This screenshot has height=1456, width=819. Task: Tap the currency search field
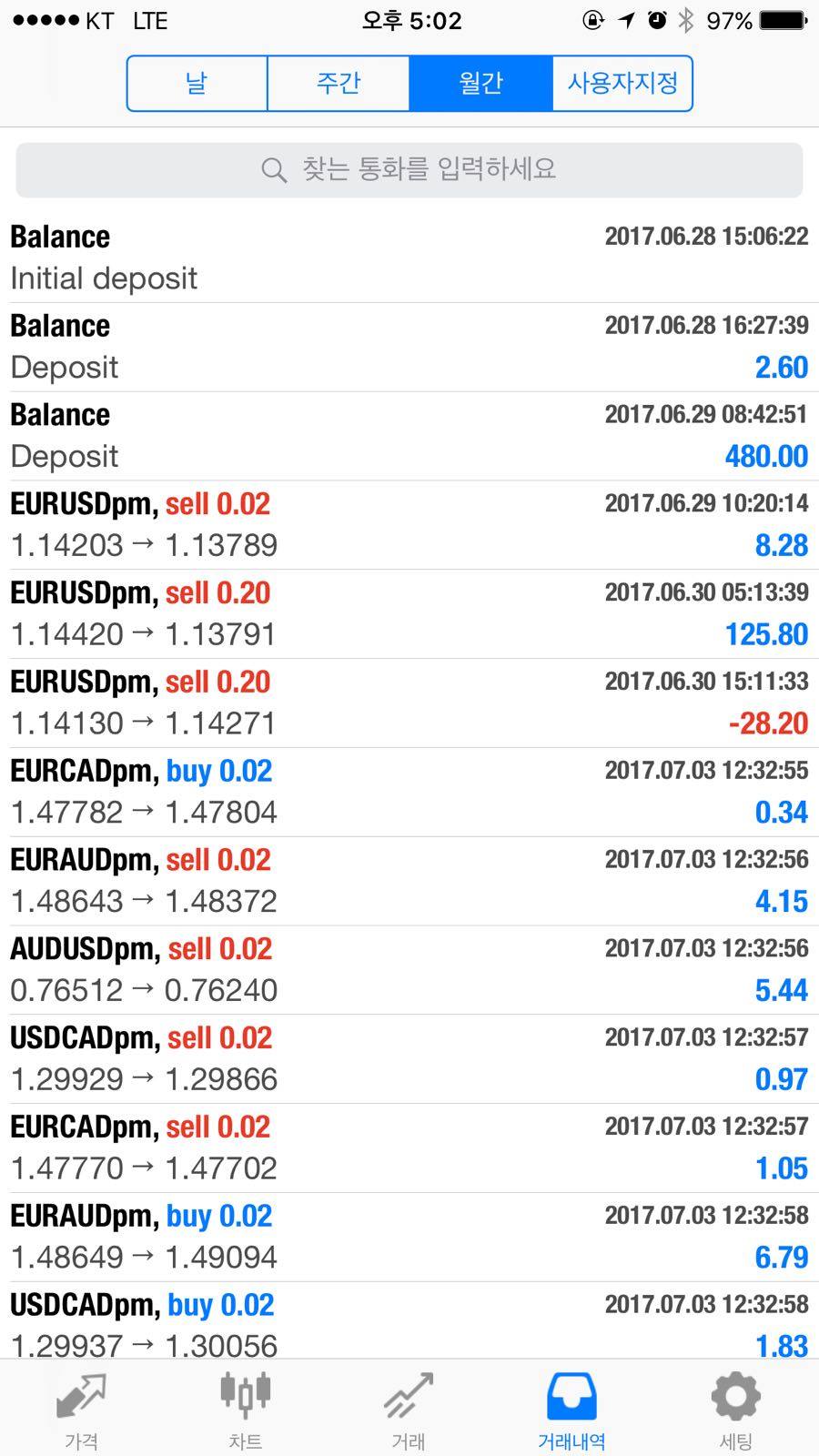pyautogui.click(x=409, y=169)
